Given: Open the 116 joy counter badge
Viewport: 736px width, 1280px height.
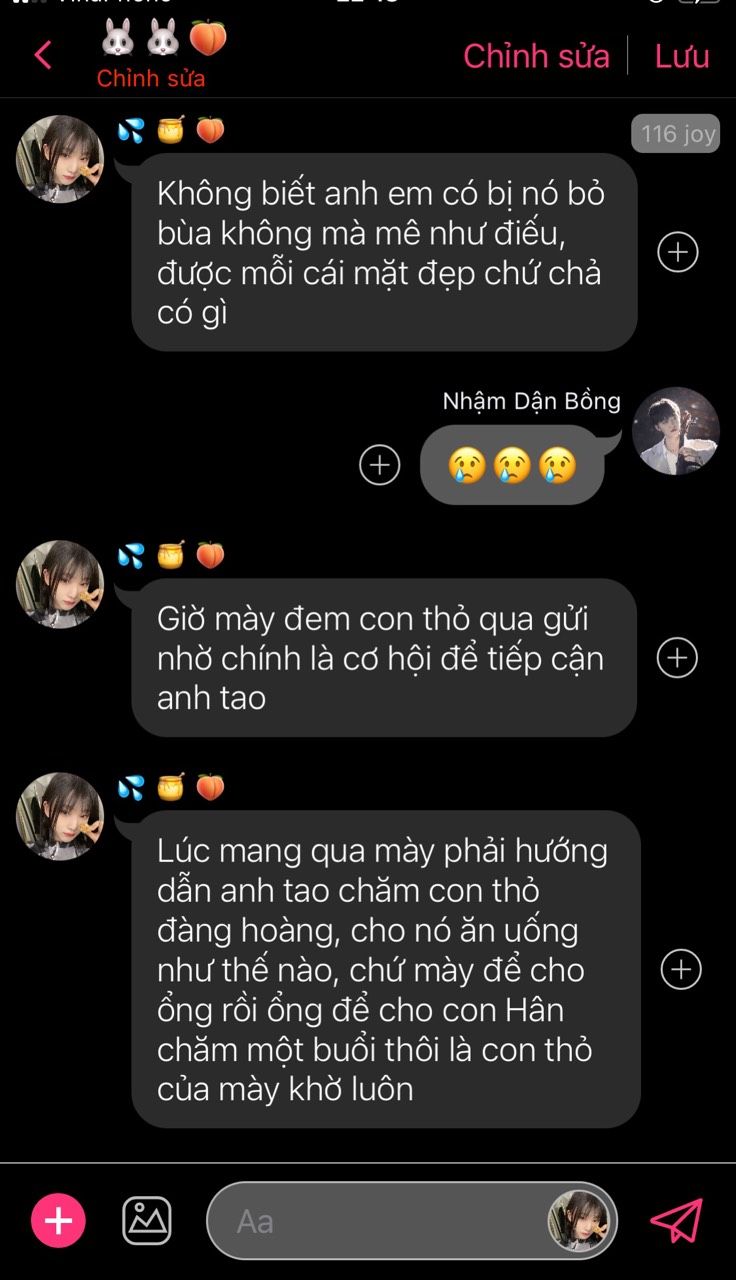Looking at the screenshot, I should pos(675,134).
